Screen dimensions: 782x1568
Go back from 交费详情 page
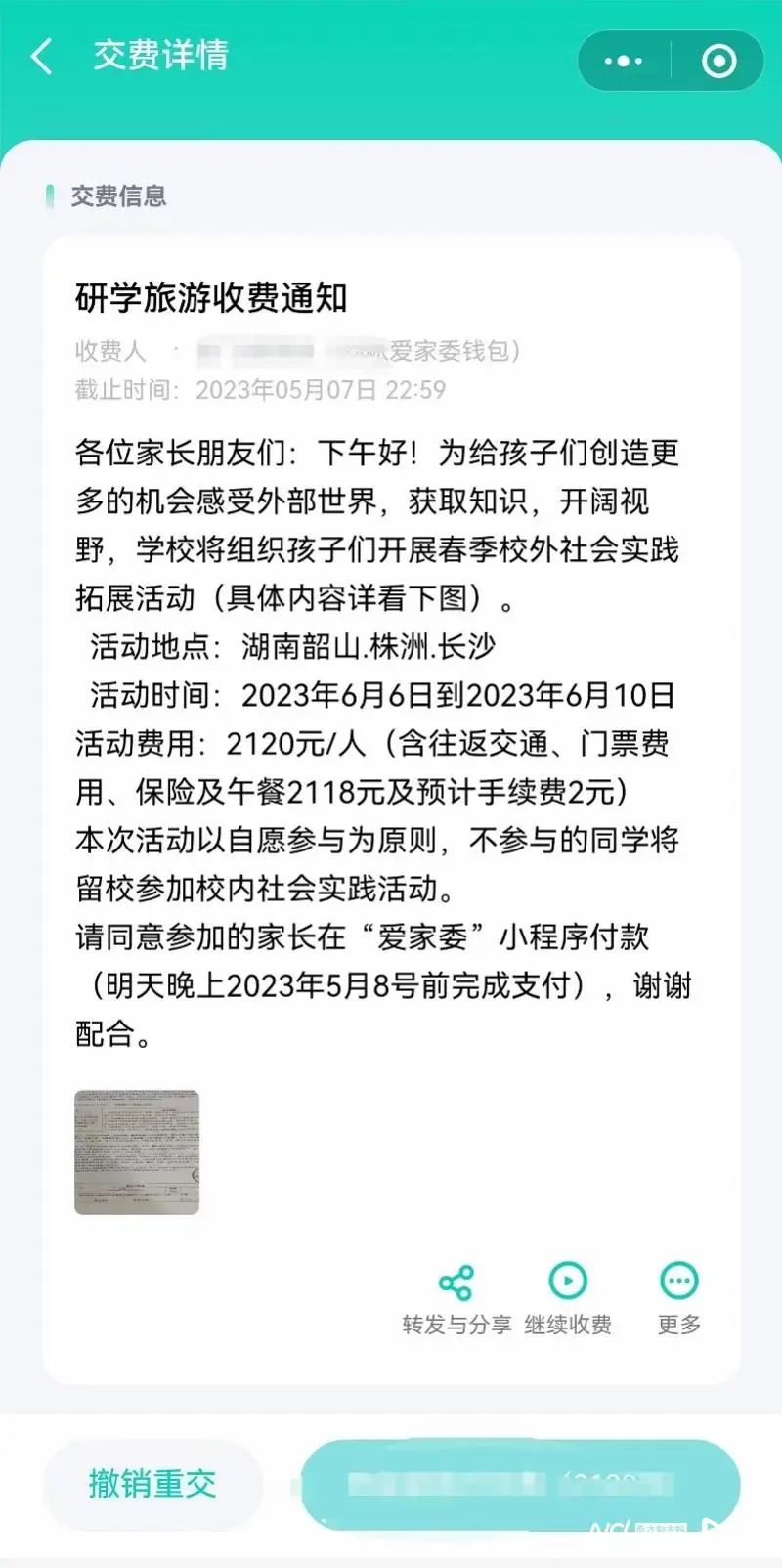tap(41, 58)
